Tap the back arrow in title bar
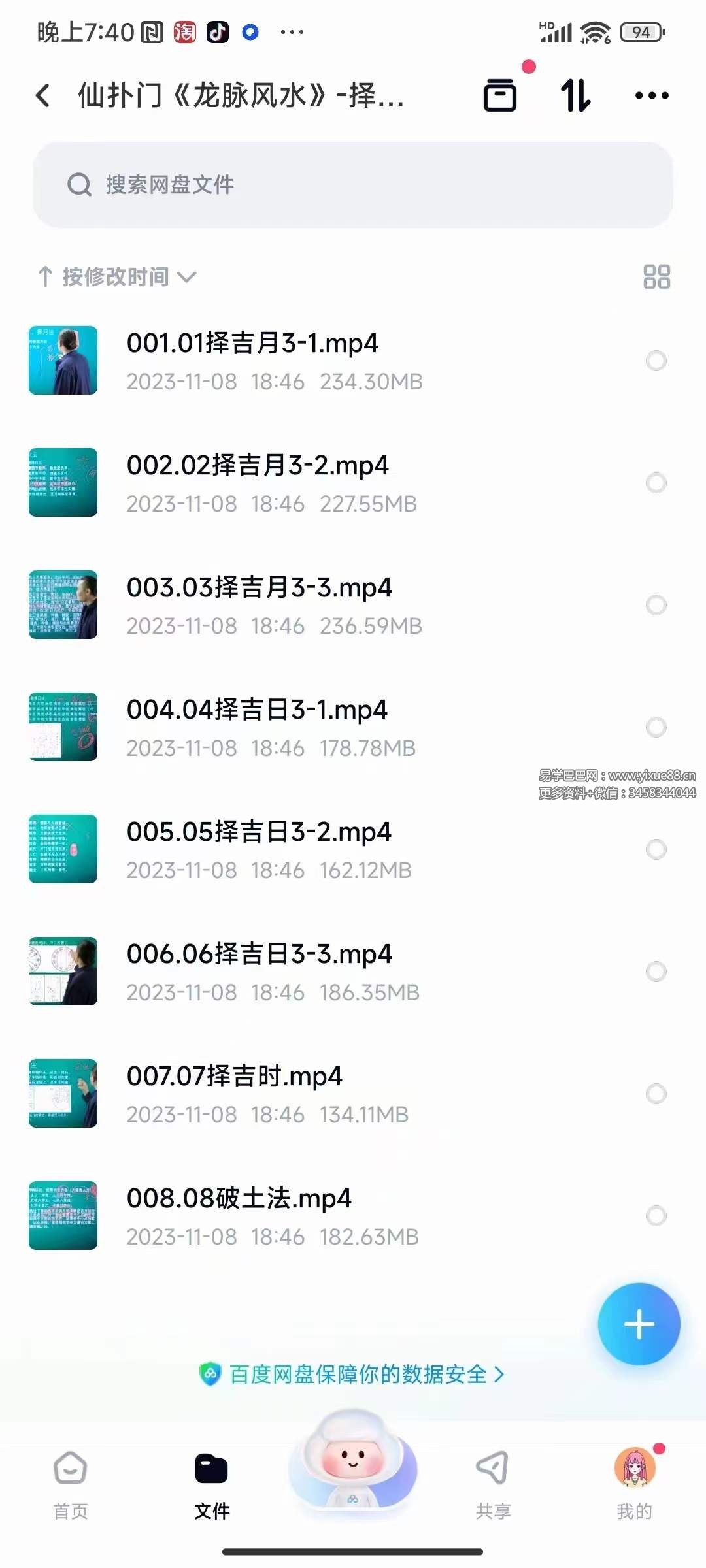Viewport: 706px width, 1568px height. click(x=43, y=95)
